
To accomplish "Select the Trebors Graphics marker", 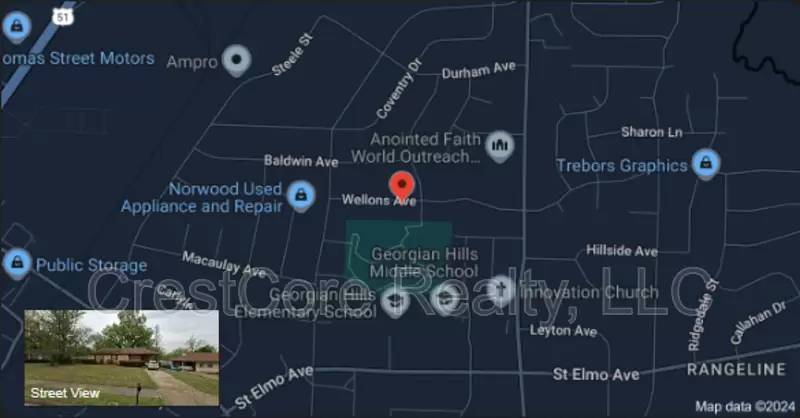I will pos(706,164).
